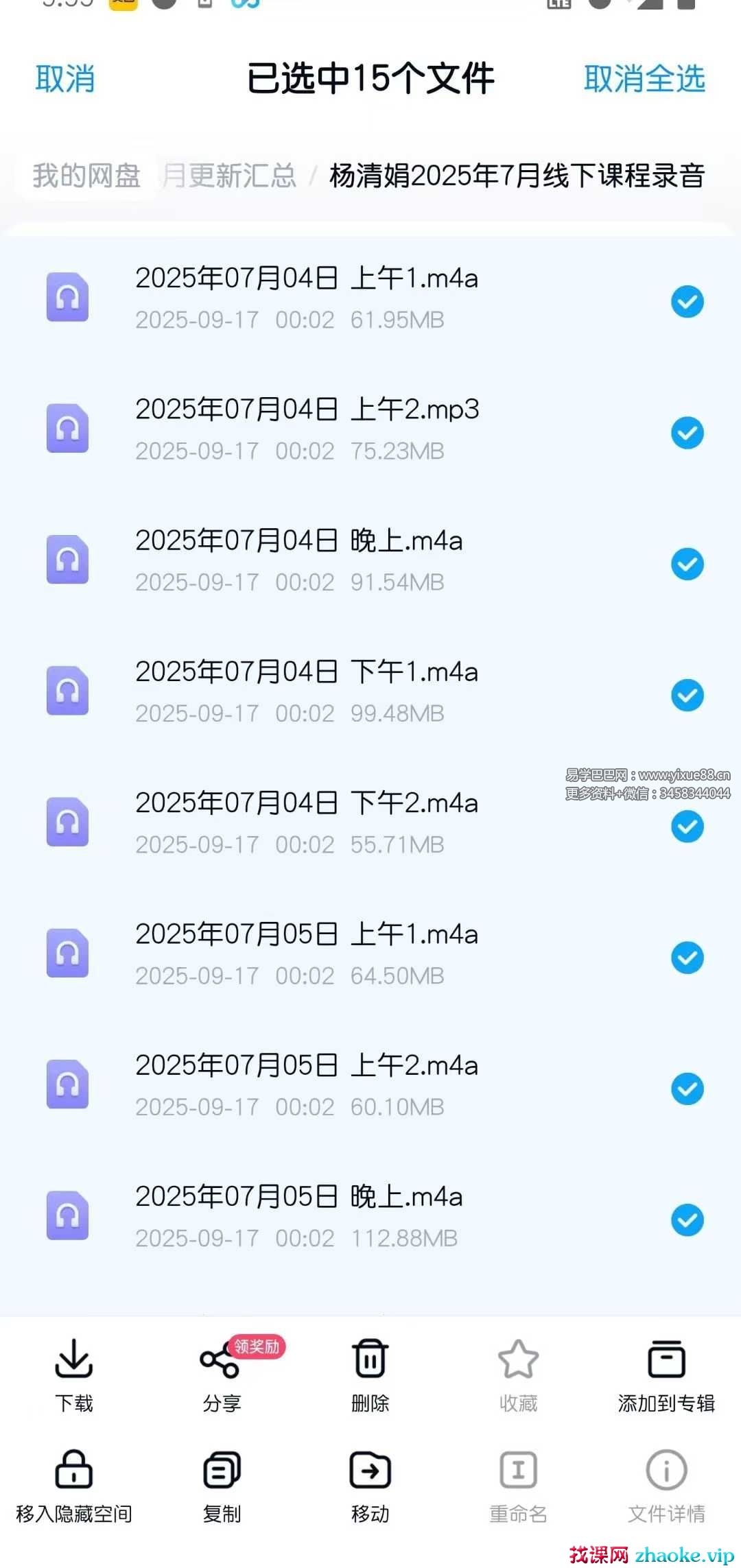Tap 取消全选 to deselect all files
Screen dimensions: 741x1568
644,79
